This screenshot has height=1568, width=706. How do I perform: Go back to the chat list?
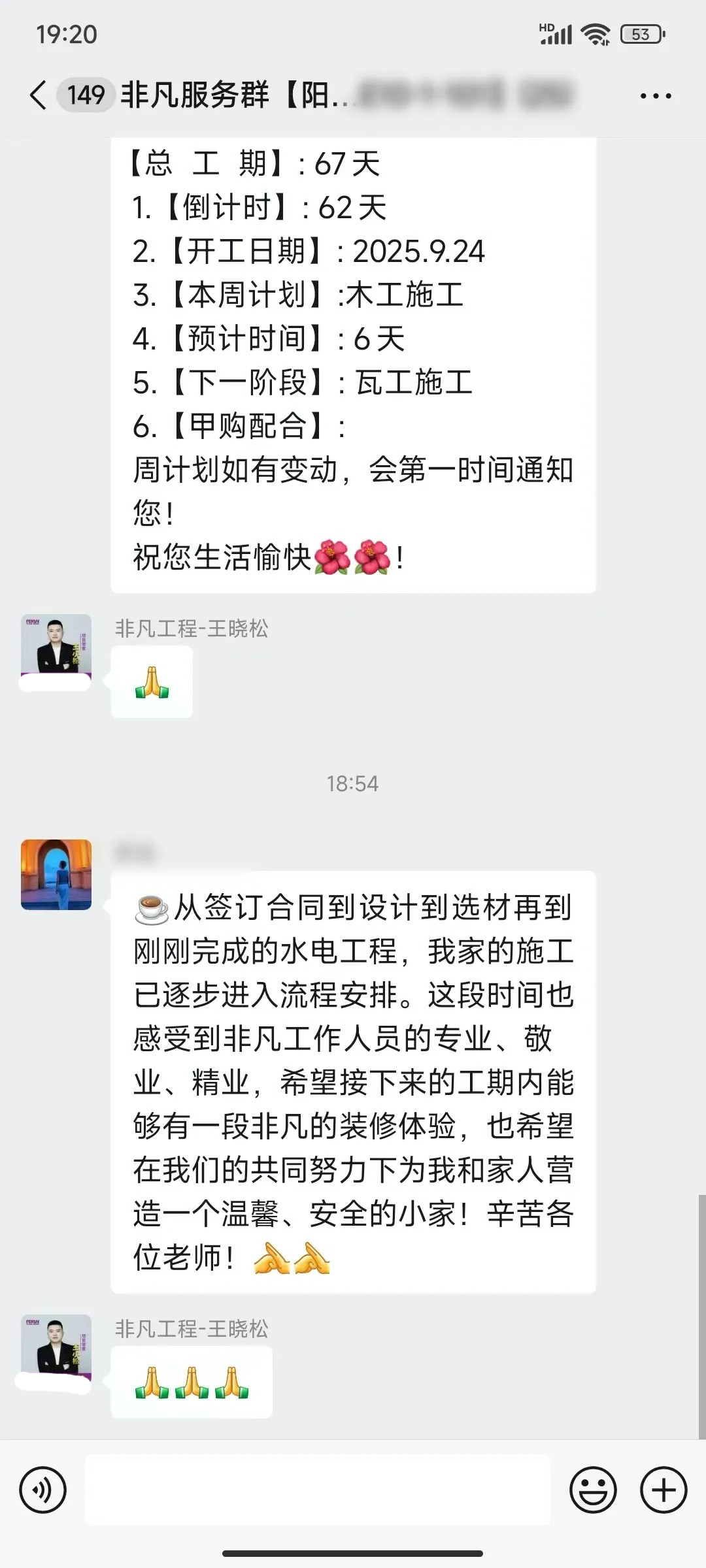pos(38,95)
